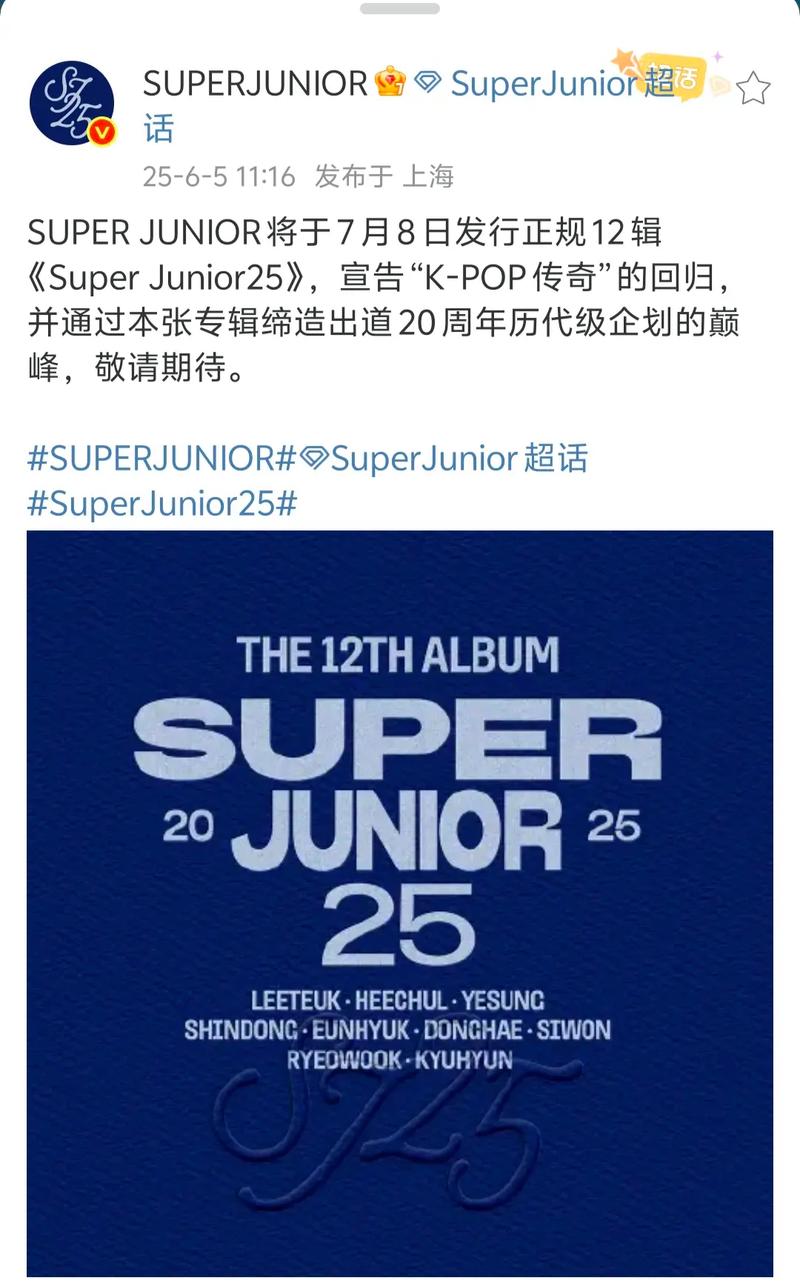Viewport: 800px width, 1286px height.
Task: View the 12th album poster image
Action: [x=400, y=903]
